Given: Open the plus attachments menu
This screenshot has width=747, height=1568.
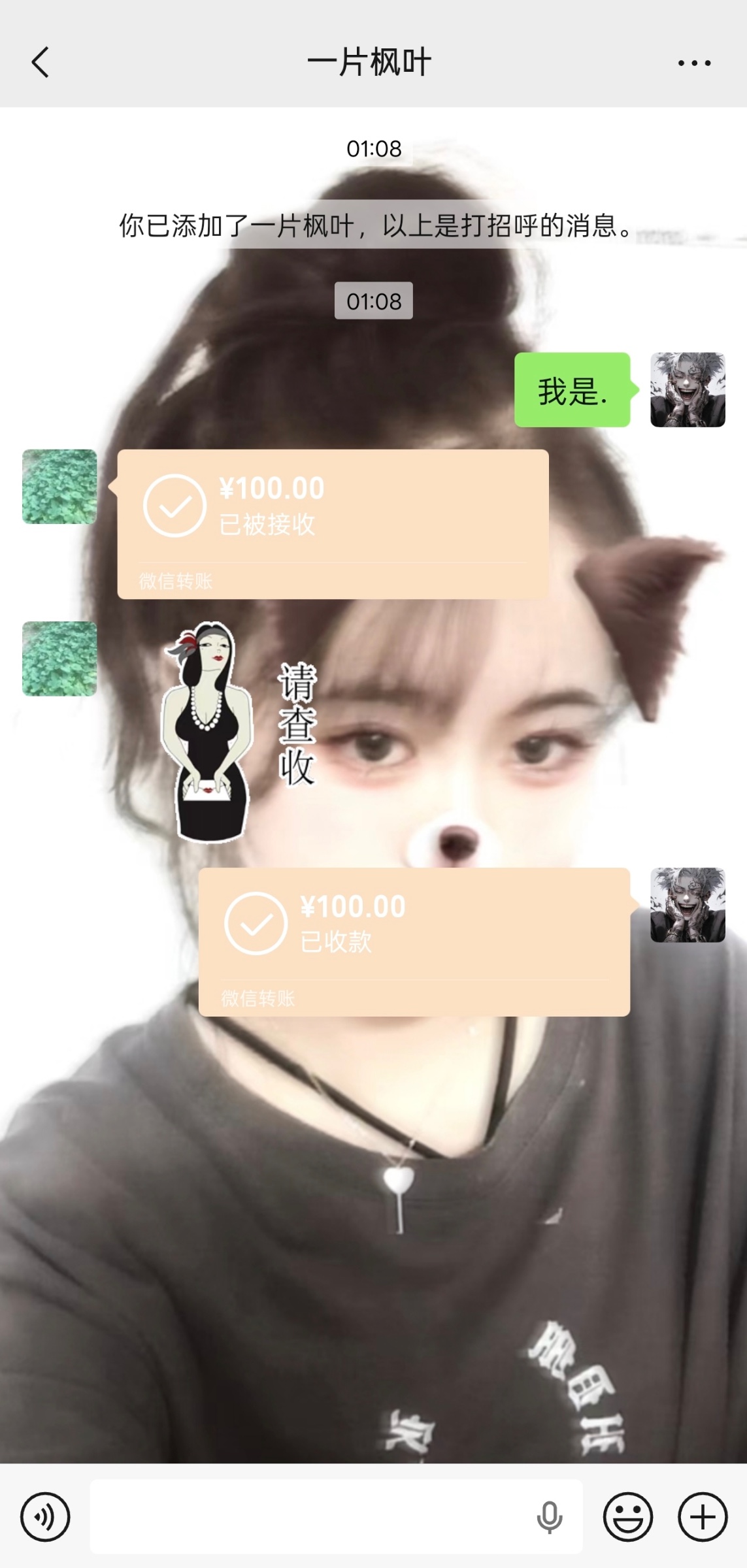Looking at the screenshot, I should 703,1516.
